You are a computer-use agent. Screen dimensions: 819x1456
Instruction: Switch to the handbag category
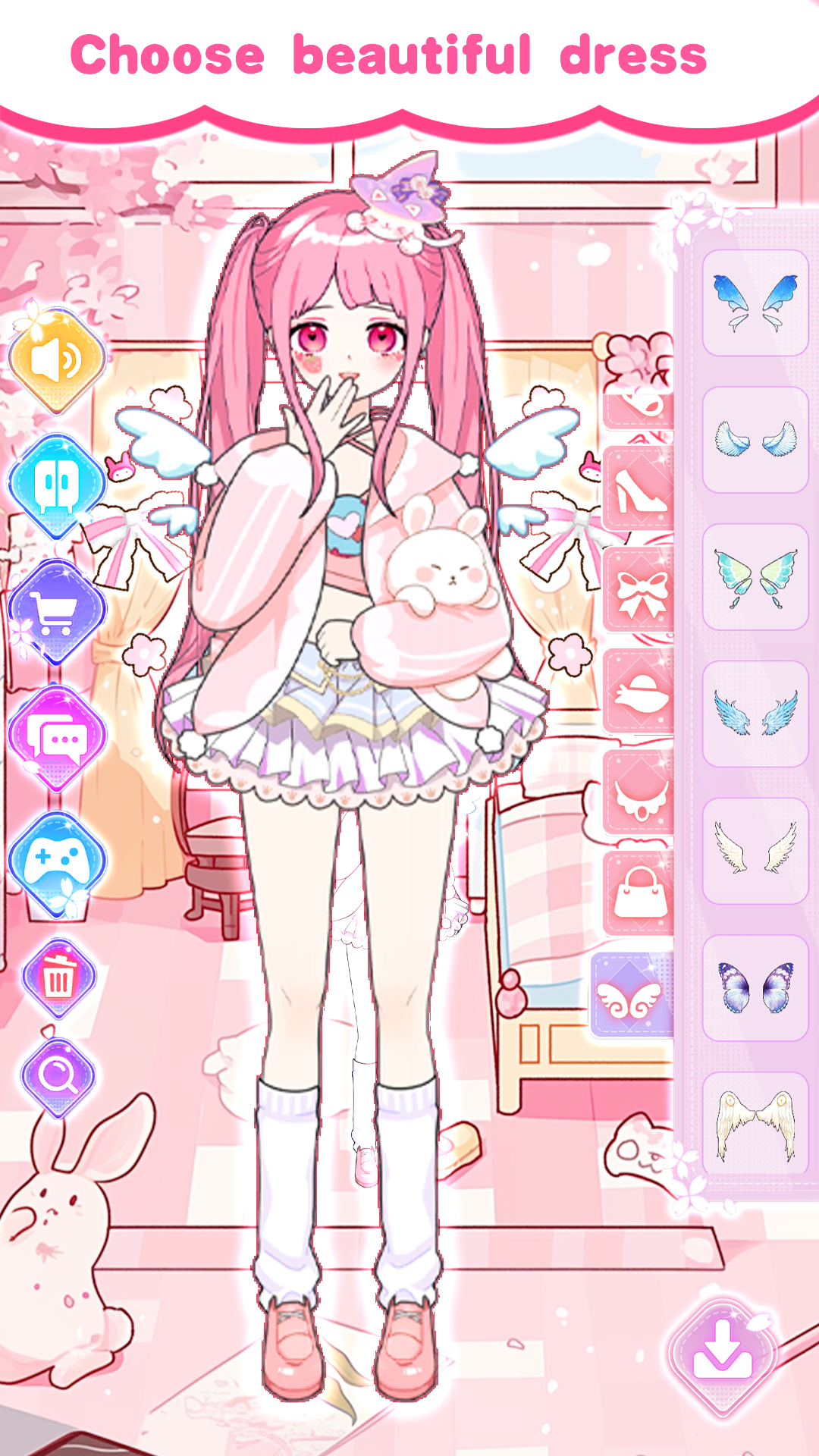pos(639,893)
